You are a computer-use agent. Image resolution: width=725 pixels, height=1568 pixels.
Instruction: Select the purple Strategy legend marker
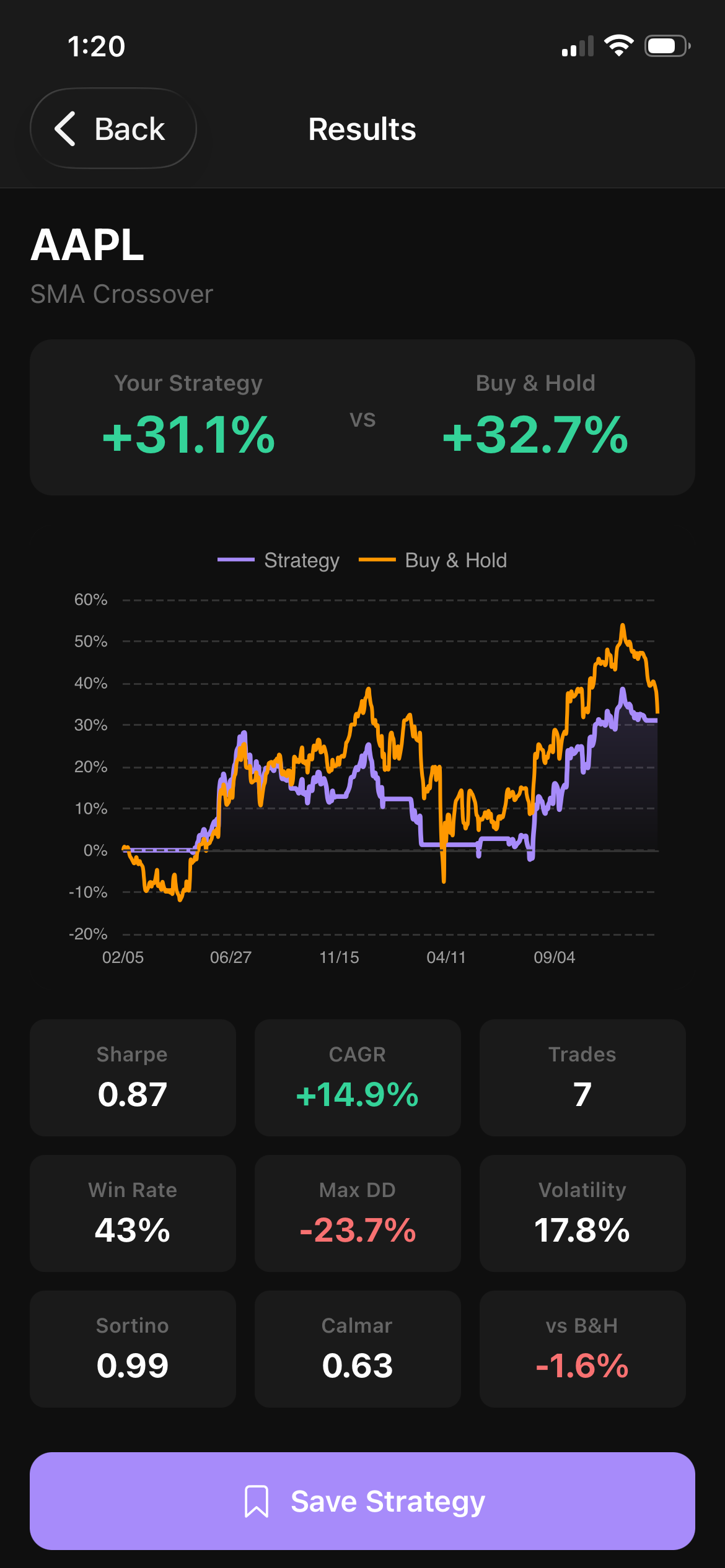[235, 559]
